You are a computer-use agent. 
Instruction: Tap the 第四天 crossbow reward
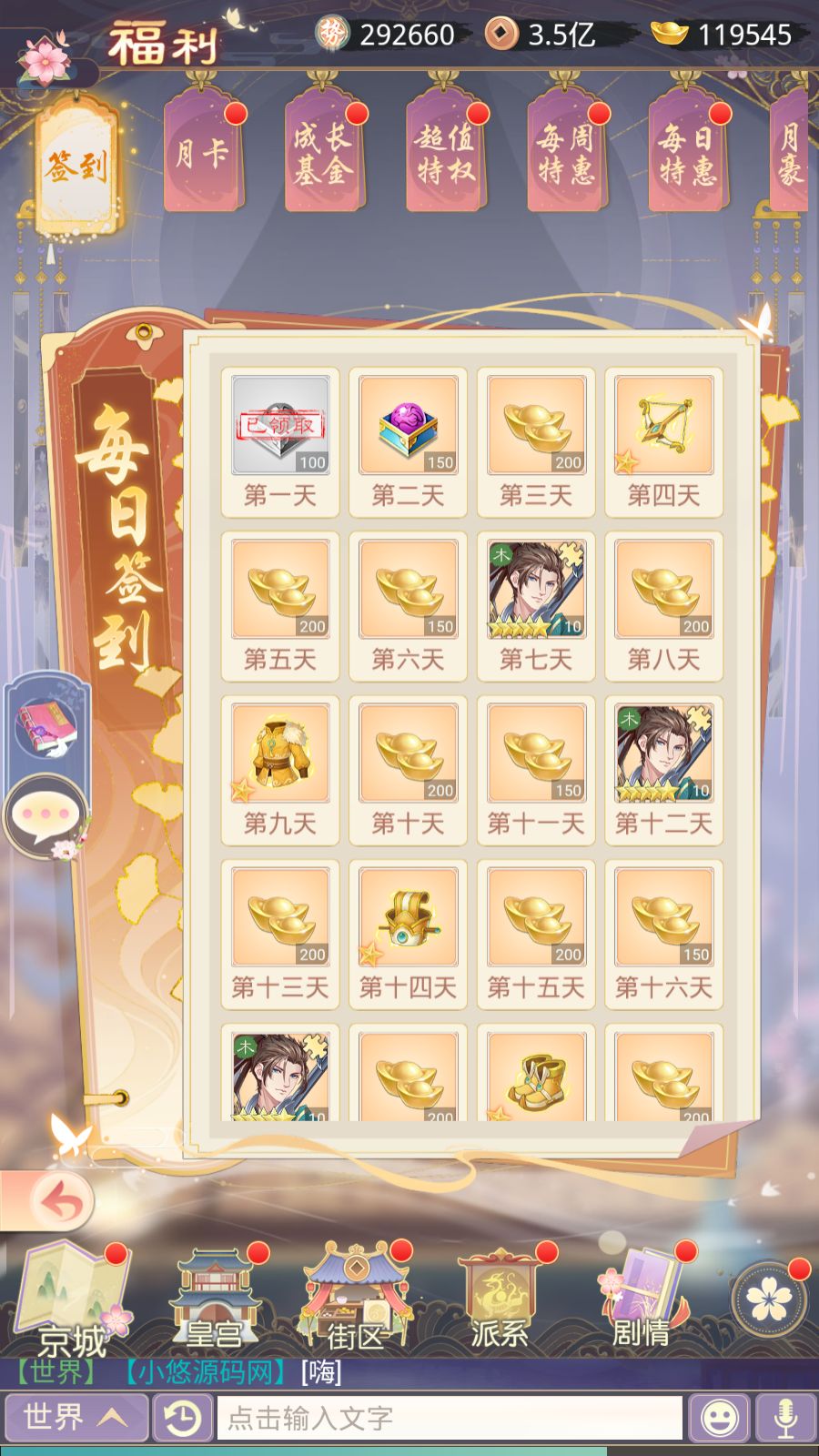click(x=663, y=441)
